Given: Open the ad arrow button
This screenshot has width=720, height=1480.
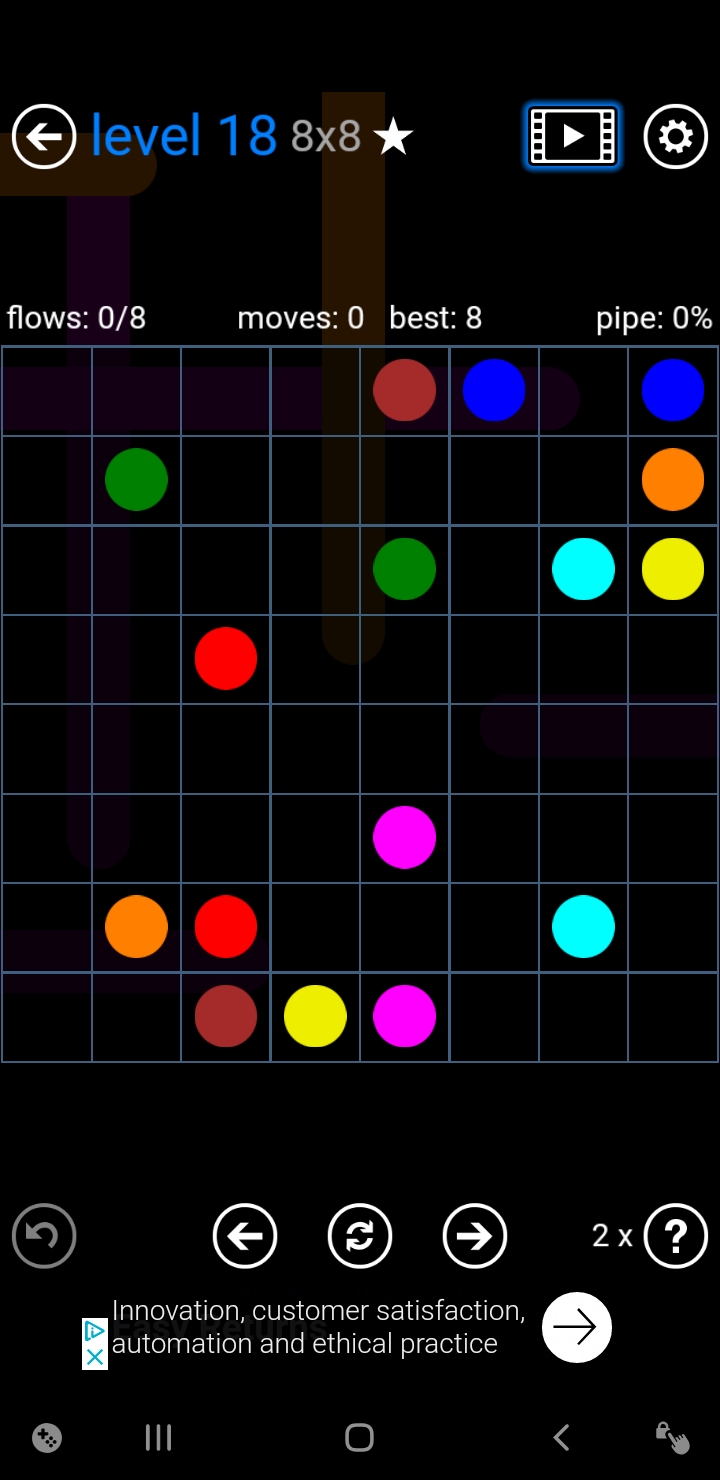Looking at the screenshot, I should point(576,1327).
